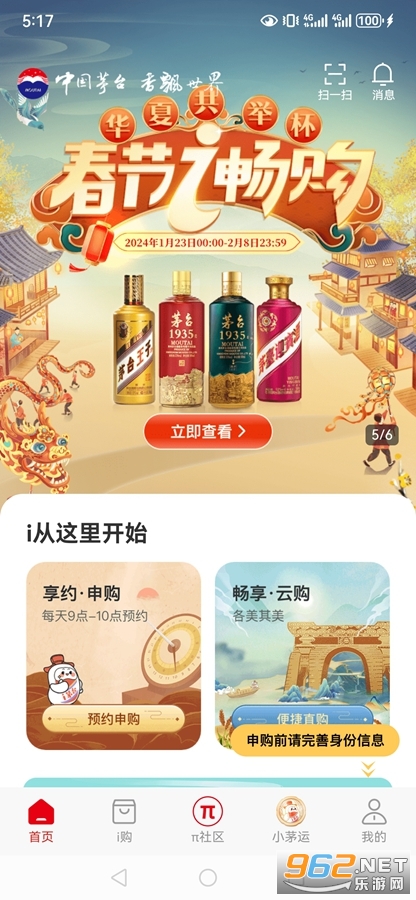Go to the 我的 profile tab

pyautogui.click(x=374, y=821)
